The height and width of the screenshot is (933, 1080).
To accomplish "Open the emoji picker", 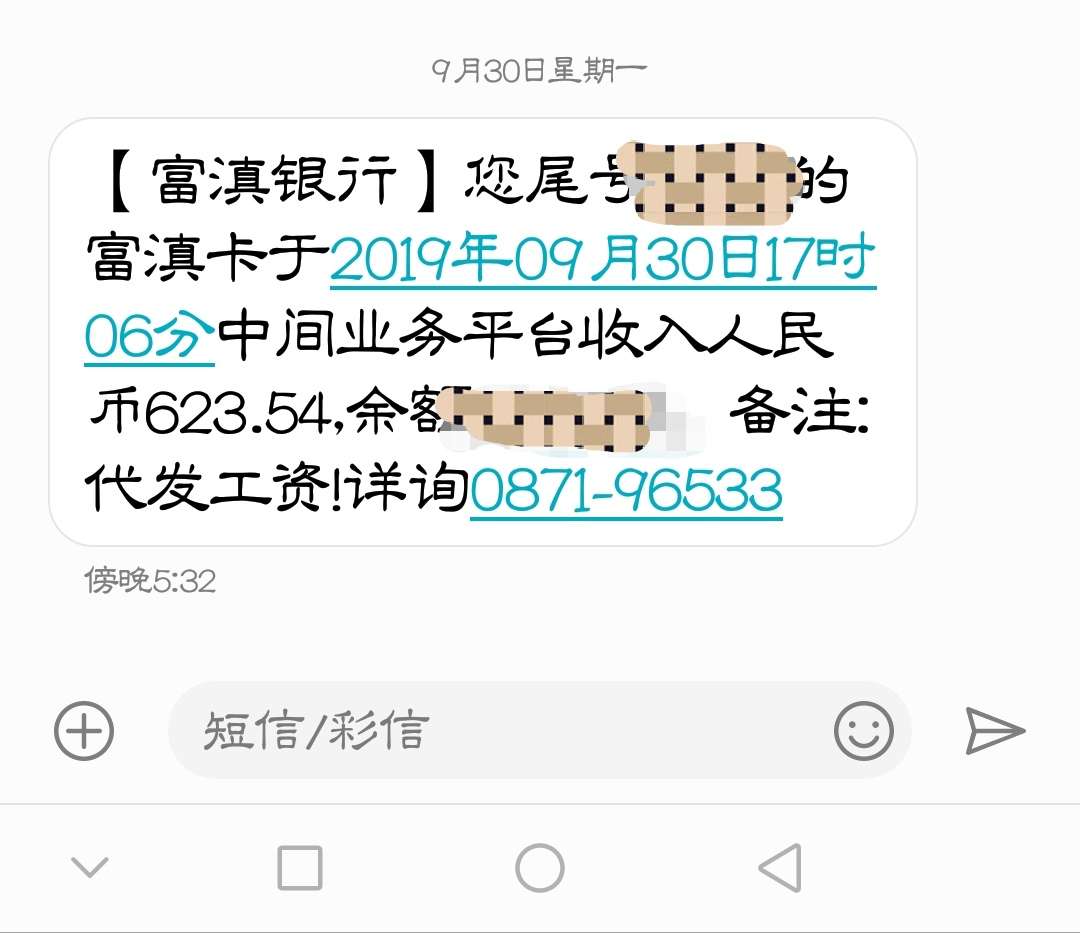I will tap(863, 731).
